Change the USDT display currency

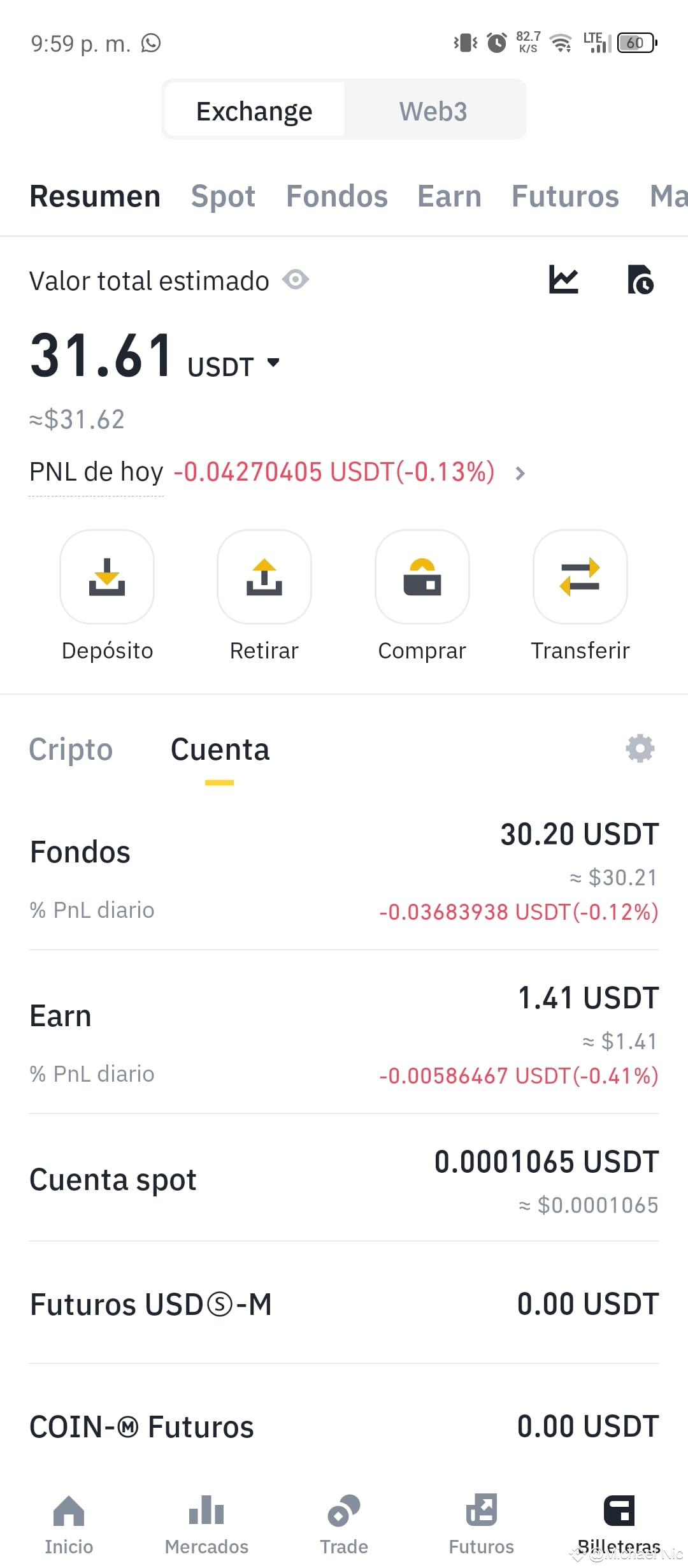234,366
